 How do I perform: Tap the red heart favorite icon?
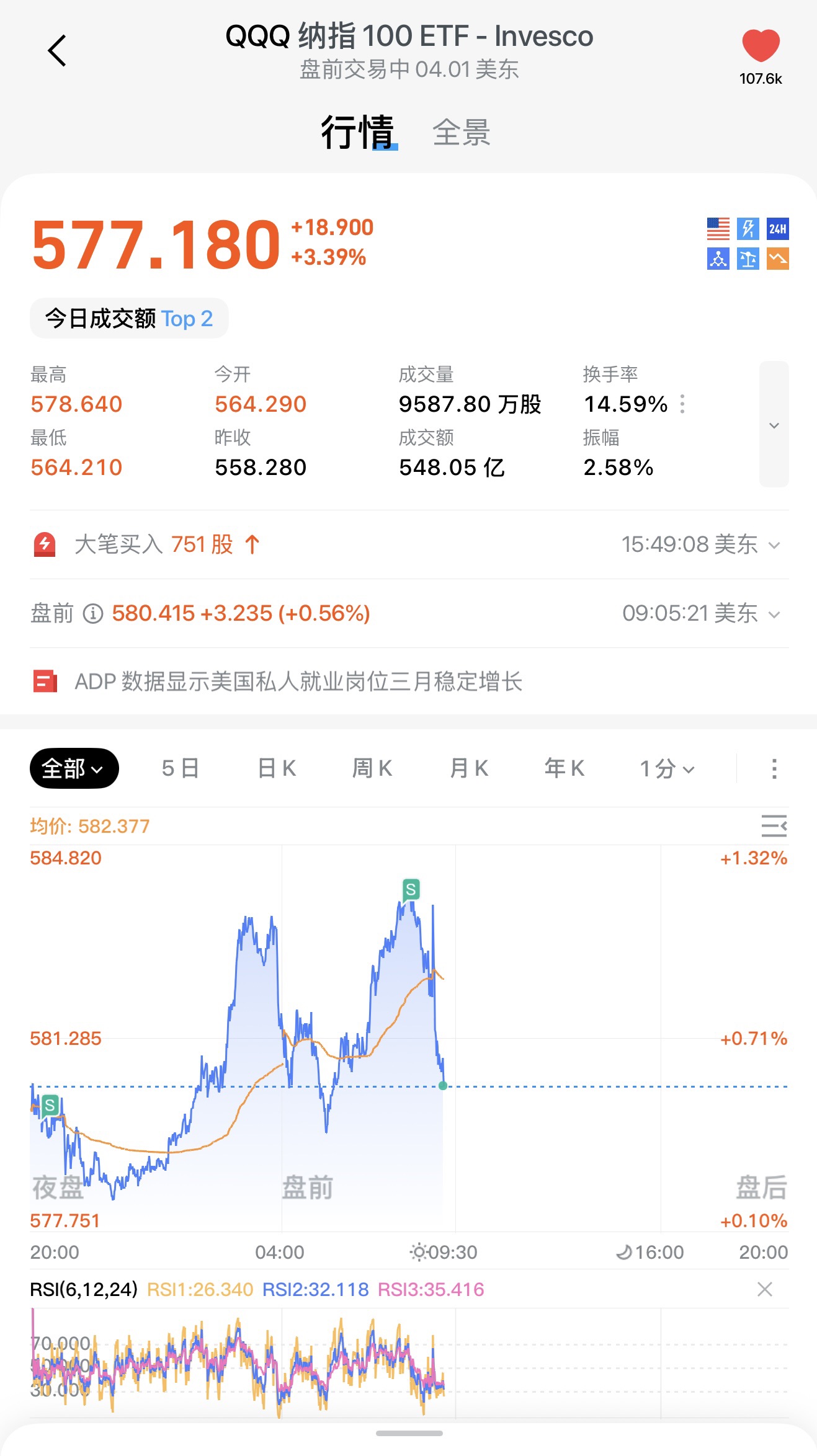pyautogui.click(x=761, y=46)
